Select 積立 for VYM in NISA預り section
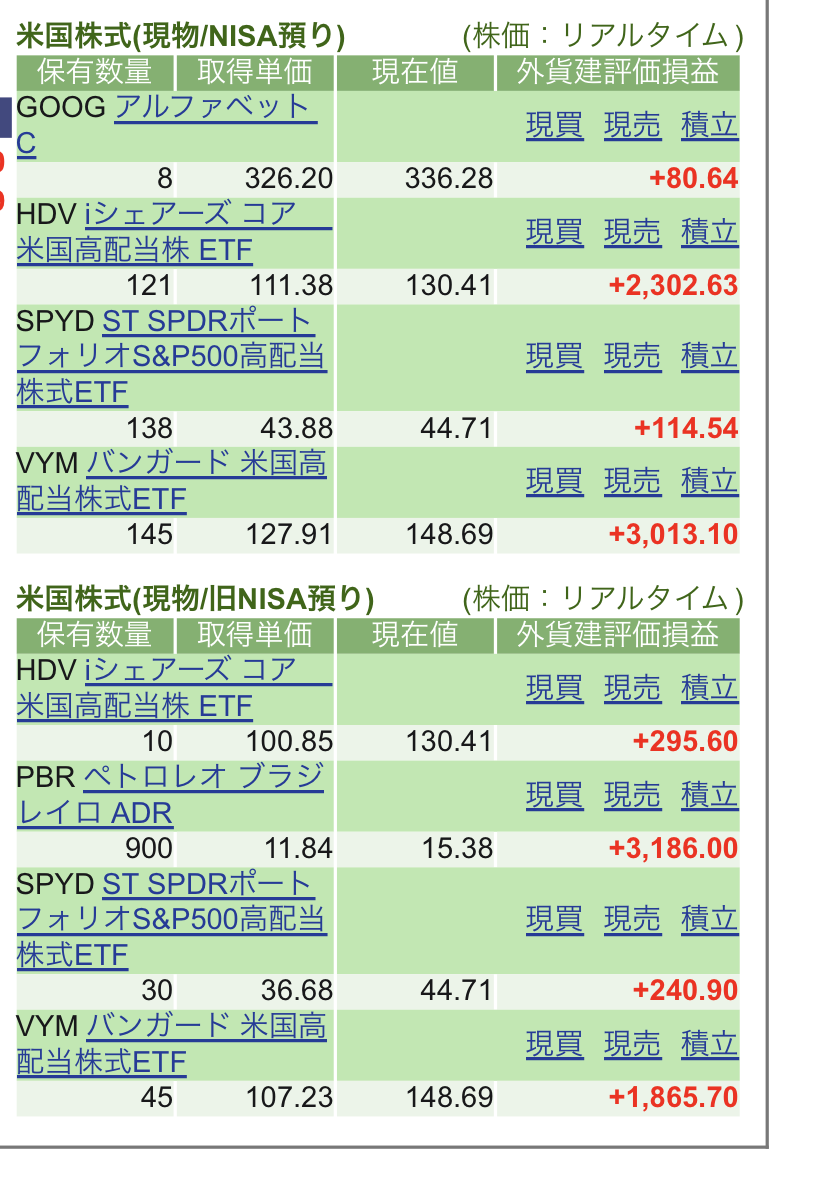The image size is (820, 1188). coord(709,481)
